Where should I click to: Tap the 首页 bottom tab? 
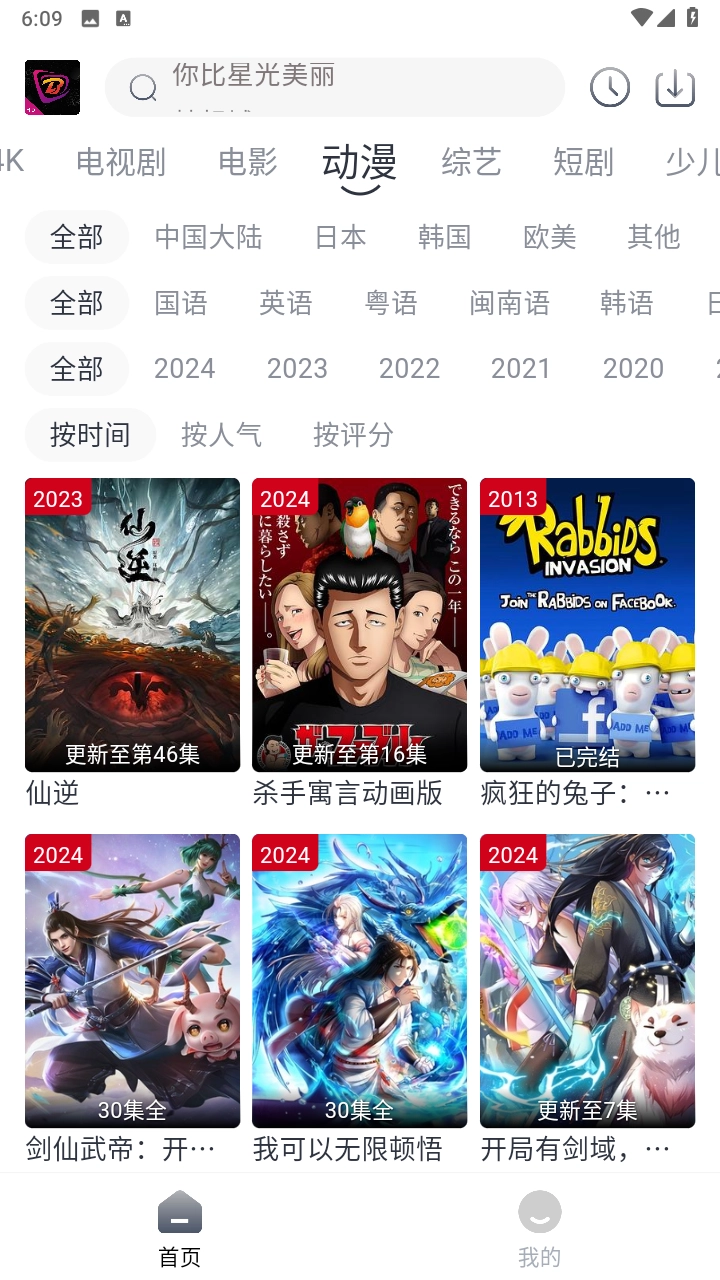180,1229
